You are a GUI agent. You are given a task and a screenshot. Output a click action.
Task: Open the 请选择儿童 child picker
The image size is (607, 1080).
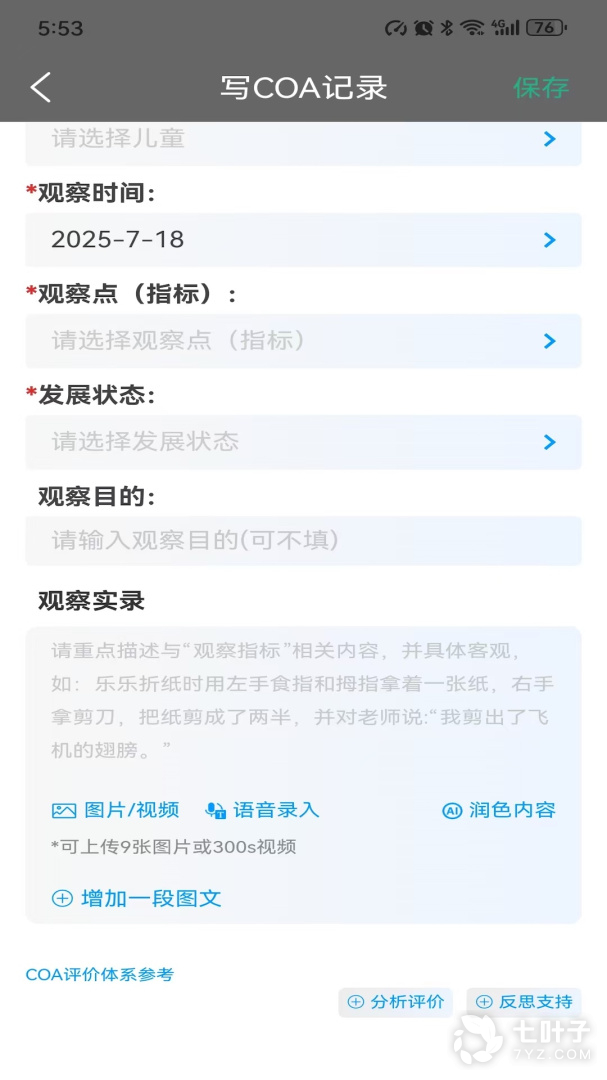click(303, 140)
